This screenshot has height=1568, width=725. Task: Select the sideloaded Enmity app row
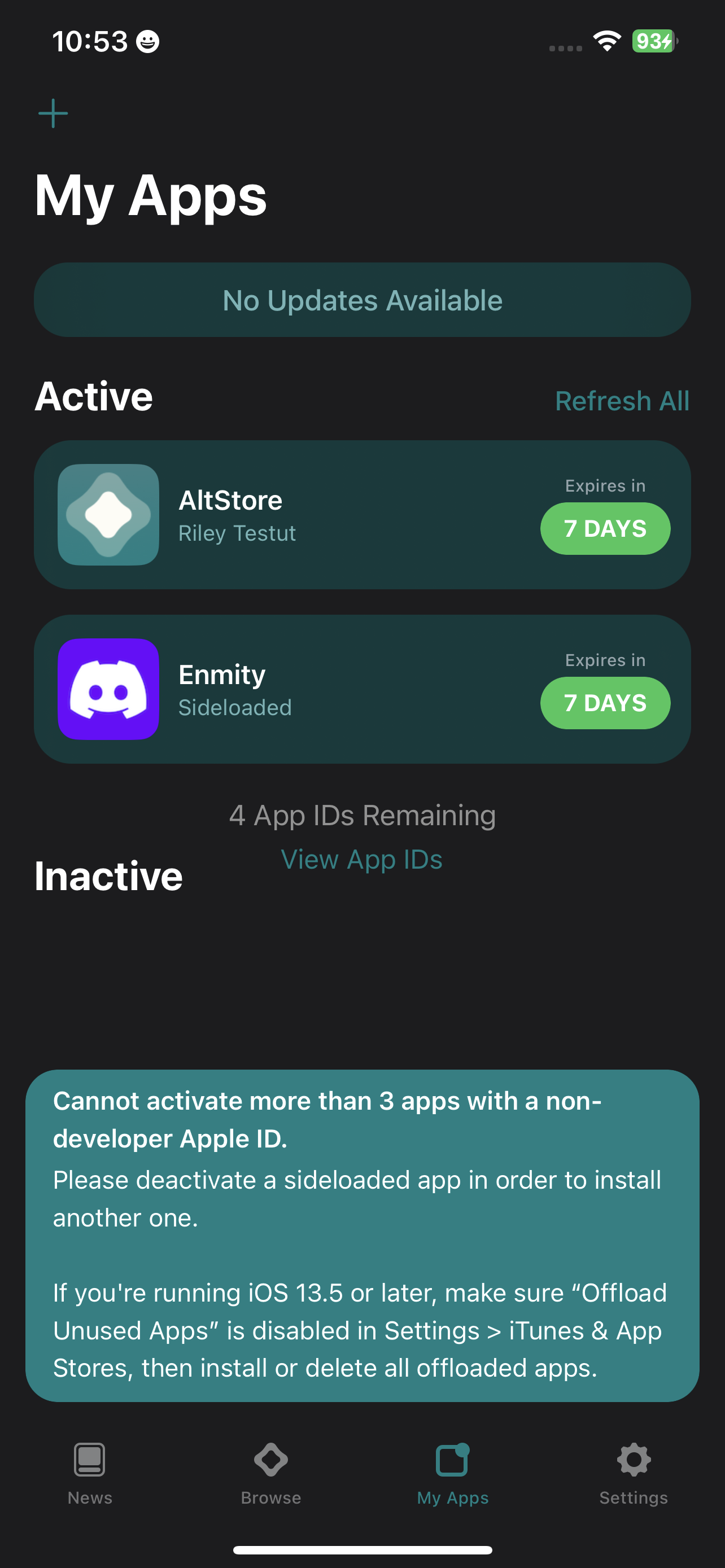tap(362, 689)
